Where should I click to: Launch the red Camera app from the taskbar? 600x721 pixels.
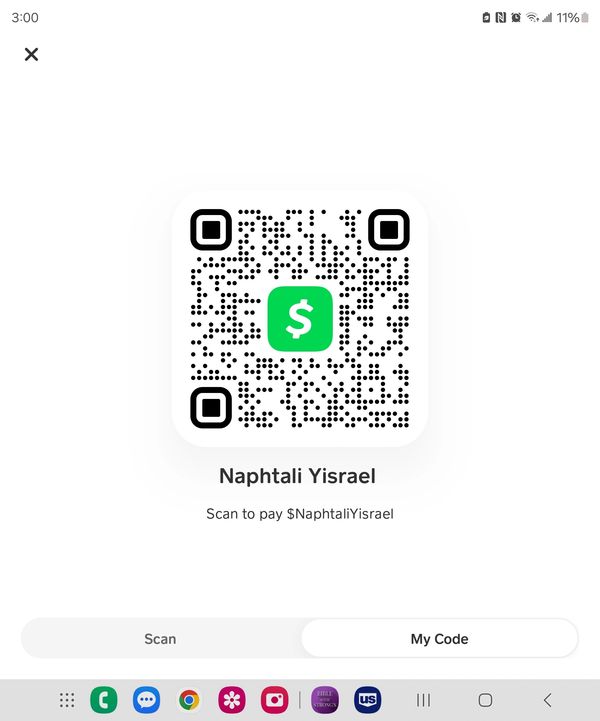274,700
